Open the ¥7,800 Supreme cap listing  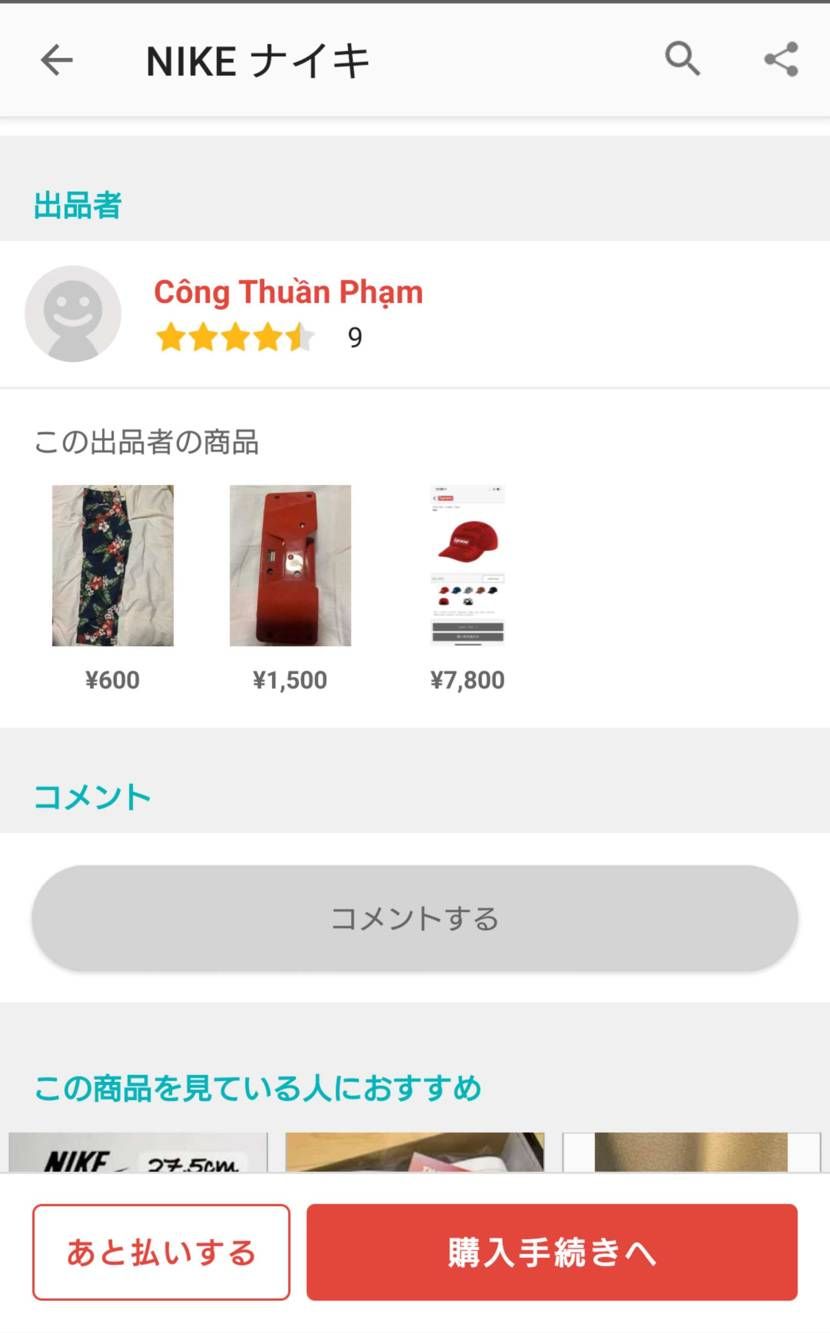tap(466, 564)
